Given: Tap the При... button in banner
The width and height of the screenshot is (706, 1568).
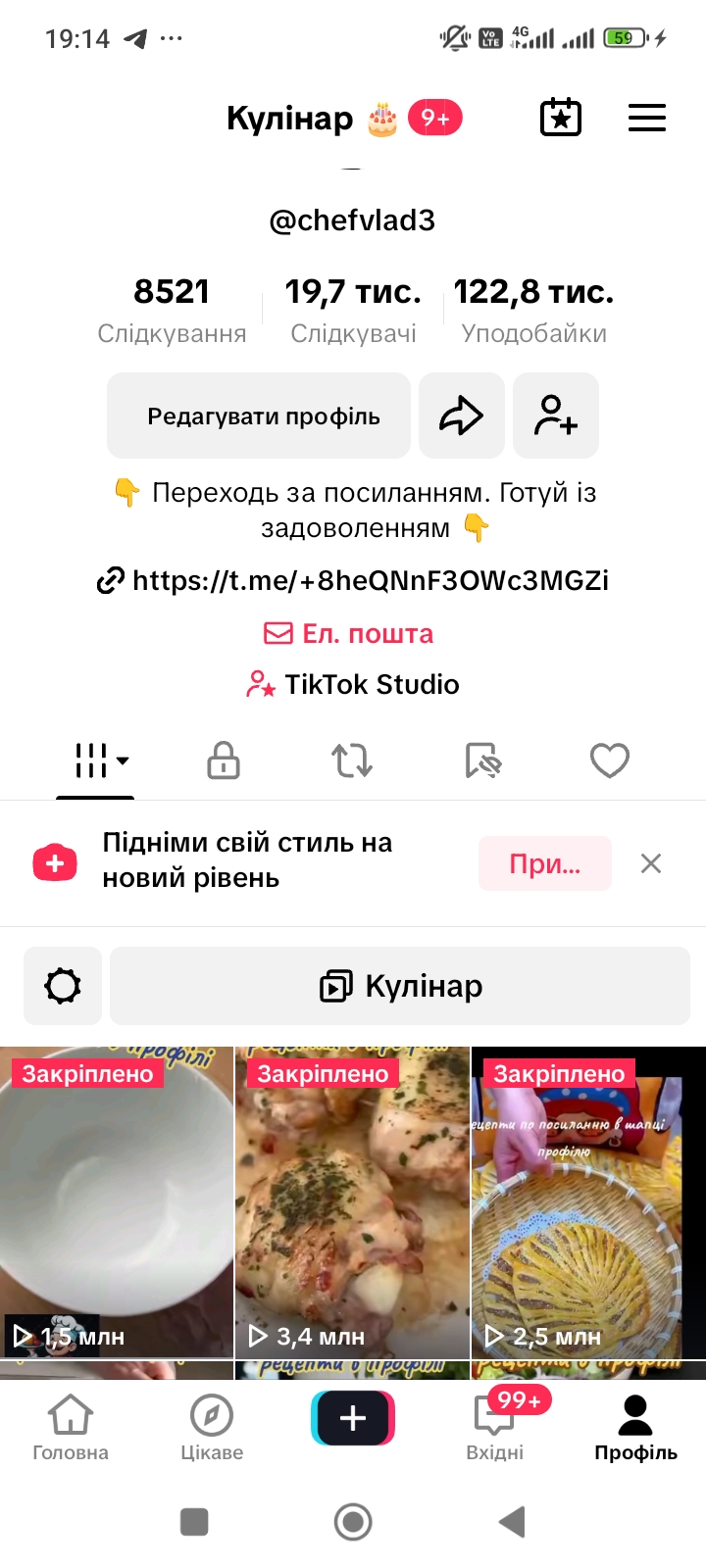Looking at the screenshot, I should [544, 863].
